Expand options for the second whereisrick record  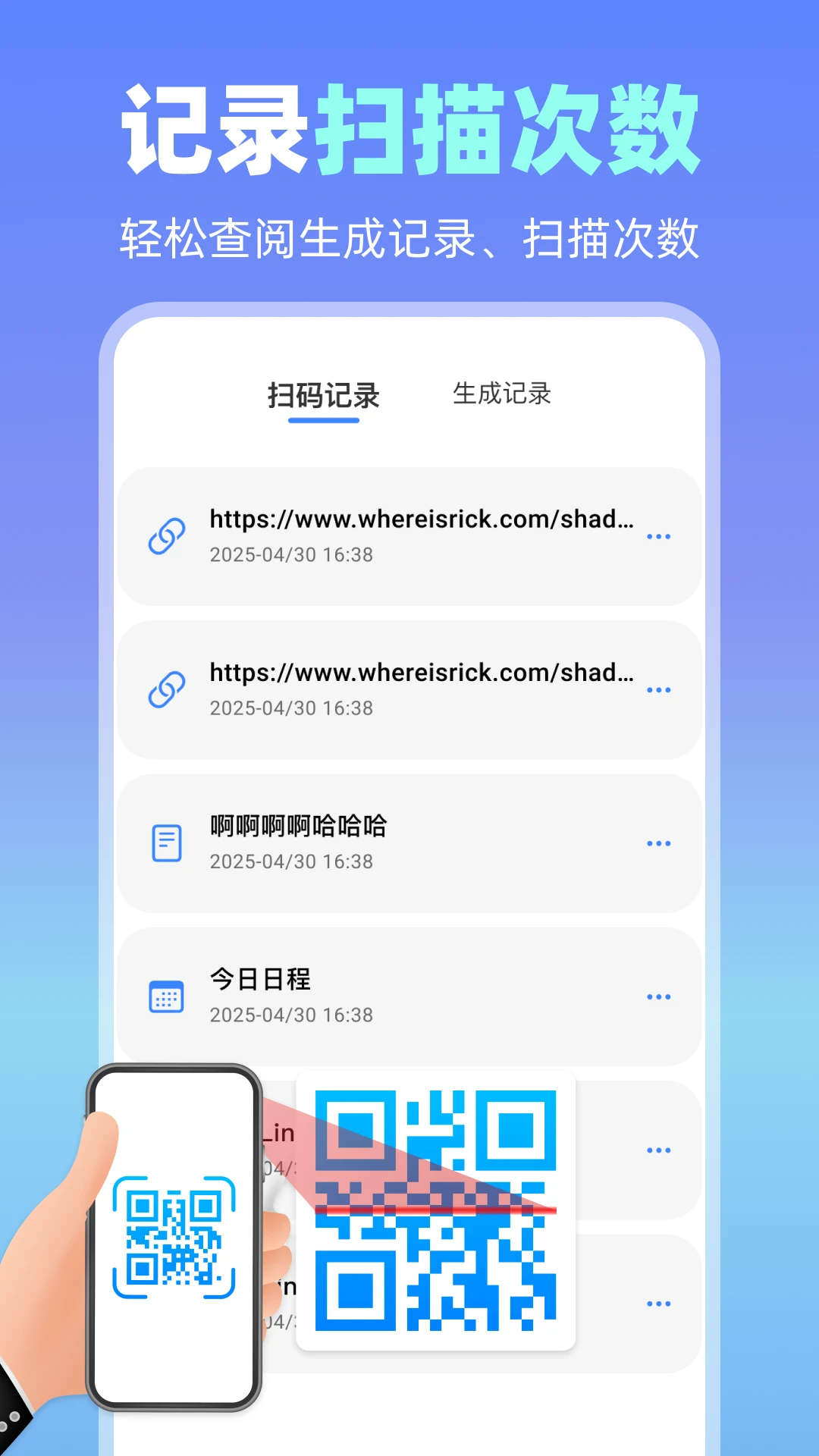pos(659,690)
